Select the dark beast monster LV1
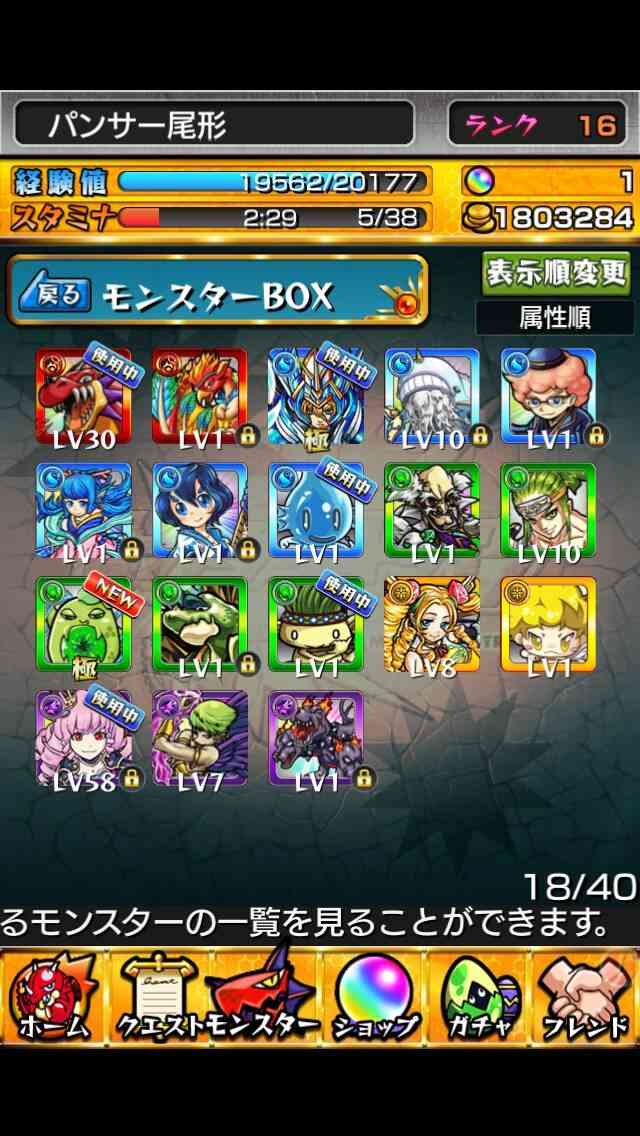 (x=316, y=738)
